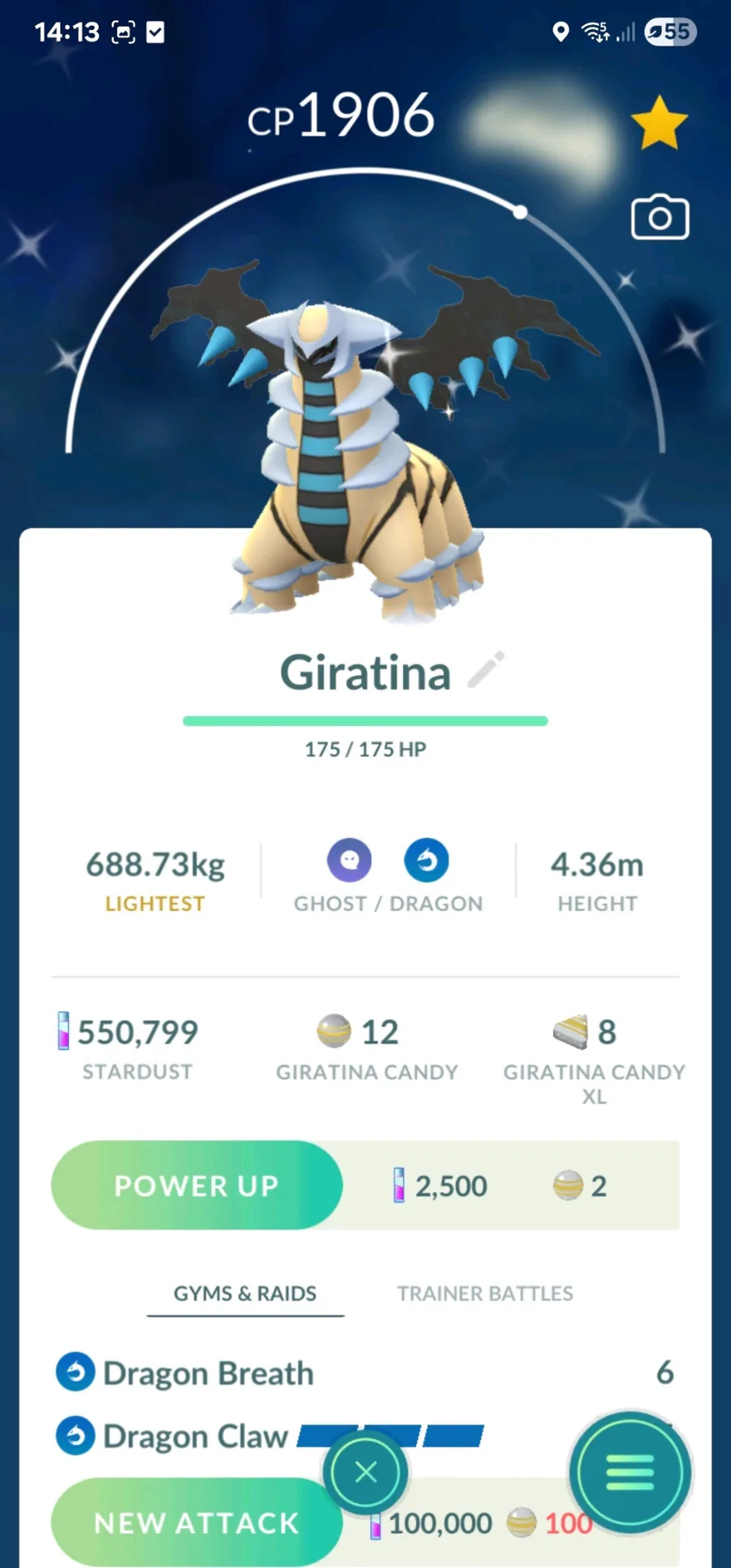
Task: Switch to the Trainer Battles tab
Action: coord(485,1293)
